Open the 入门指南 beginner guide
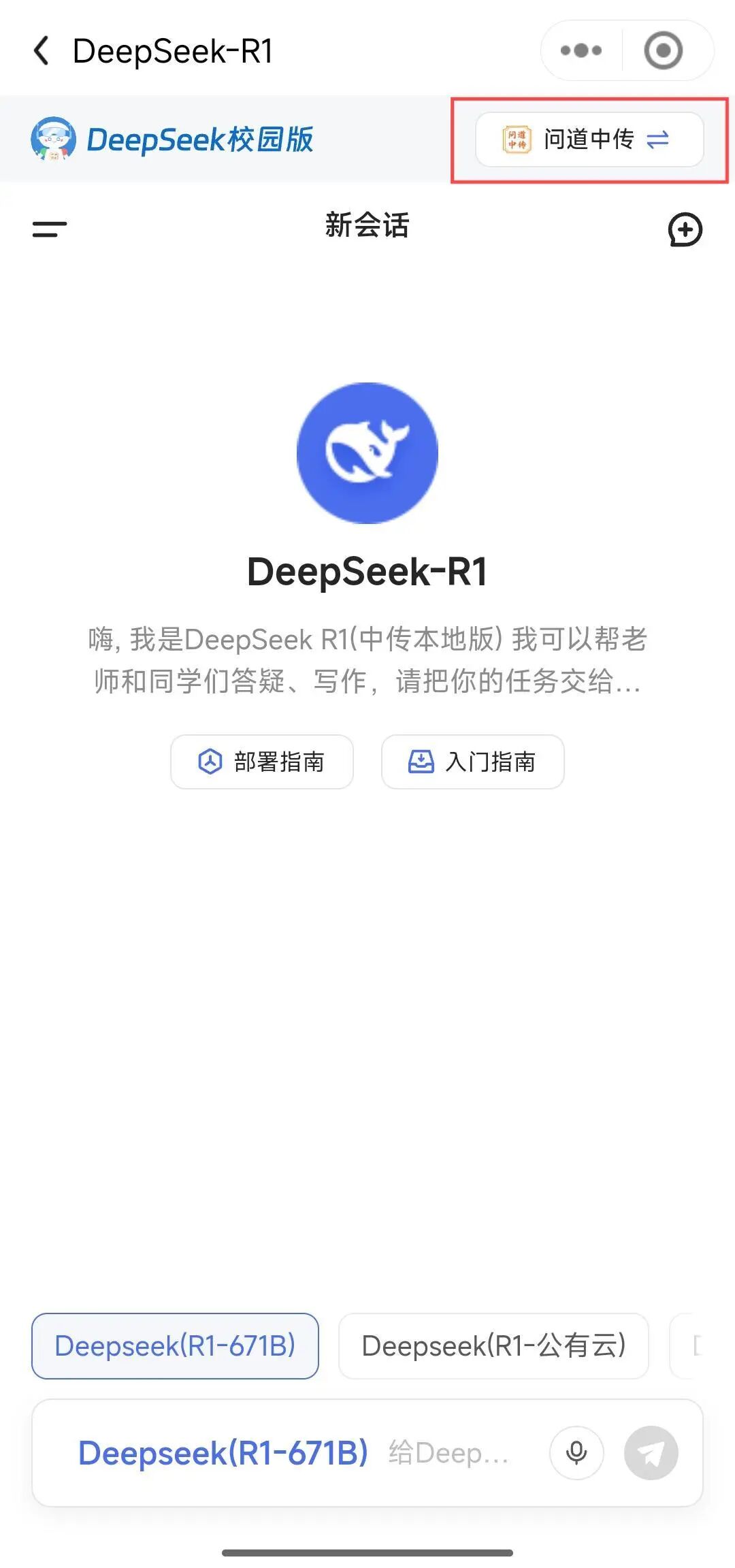 (x=473, y=762)
